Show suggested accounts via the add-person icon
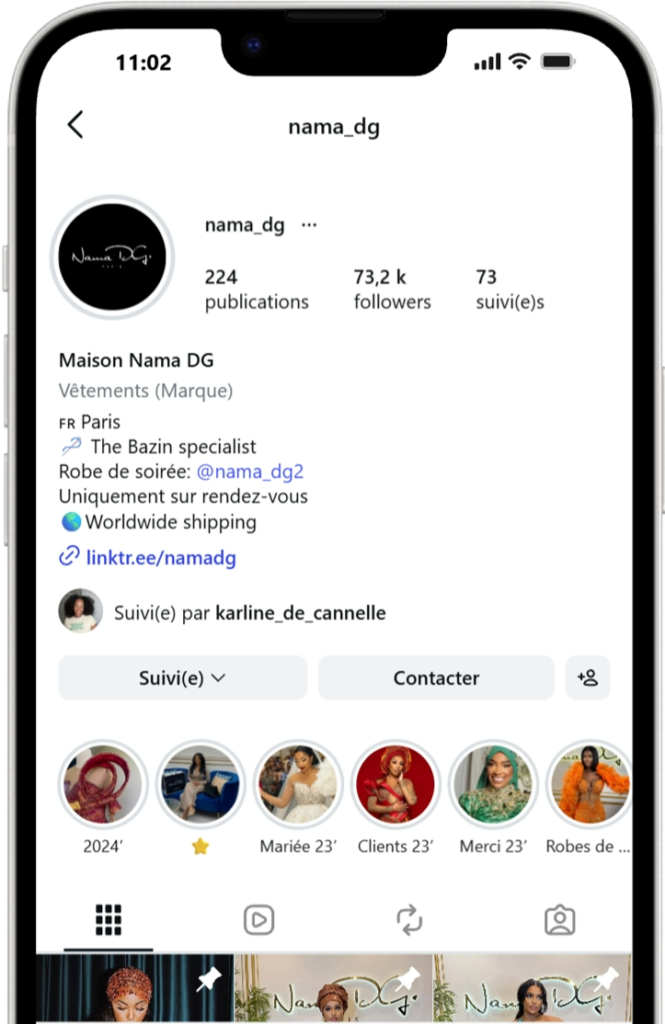 coord(587,678)
